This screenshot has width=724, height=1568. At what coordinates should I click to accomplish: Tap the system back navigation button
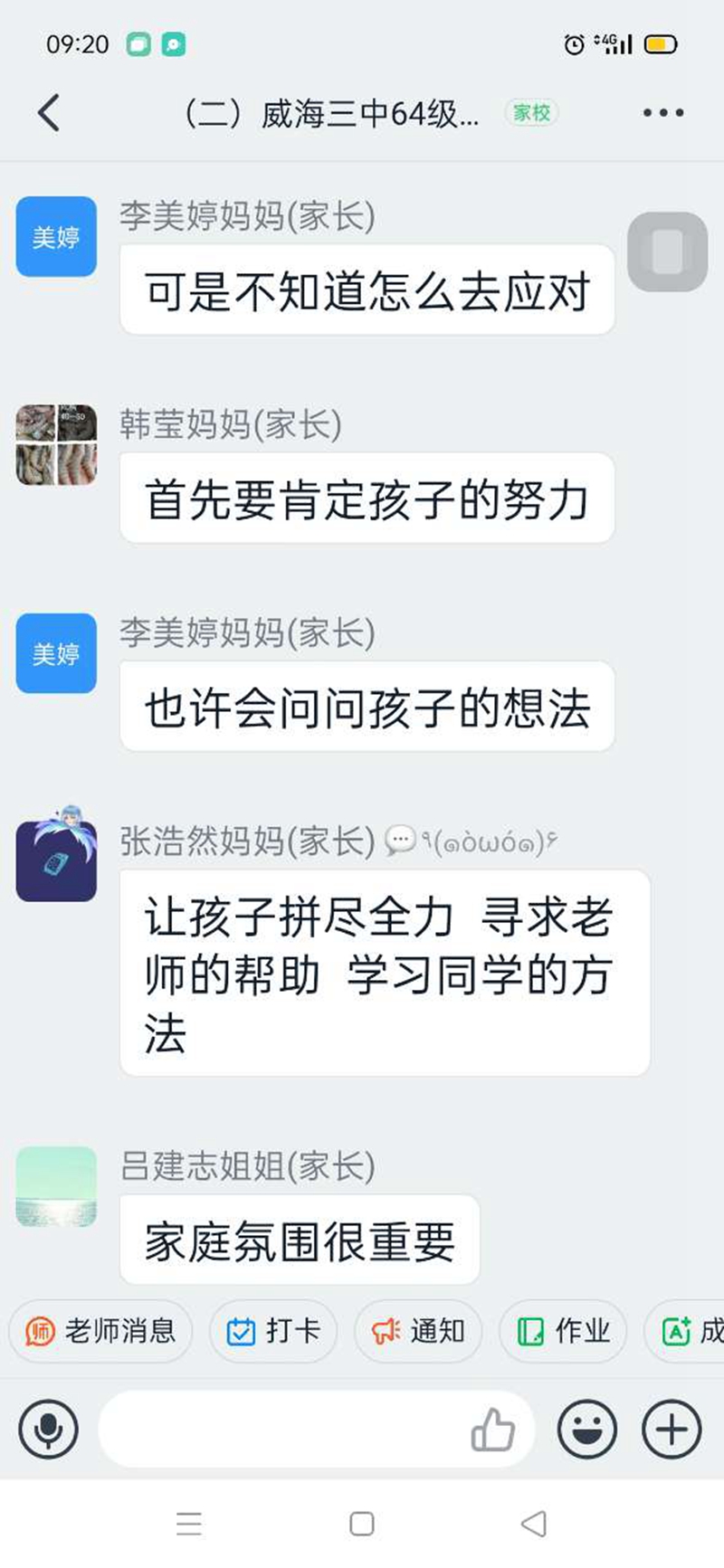534,1524
